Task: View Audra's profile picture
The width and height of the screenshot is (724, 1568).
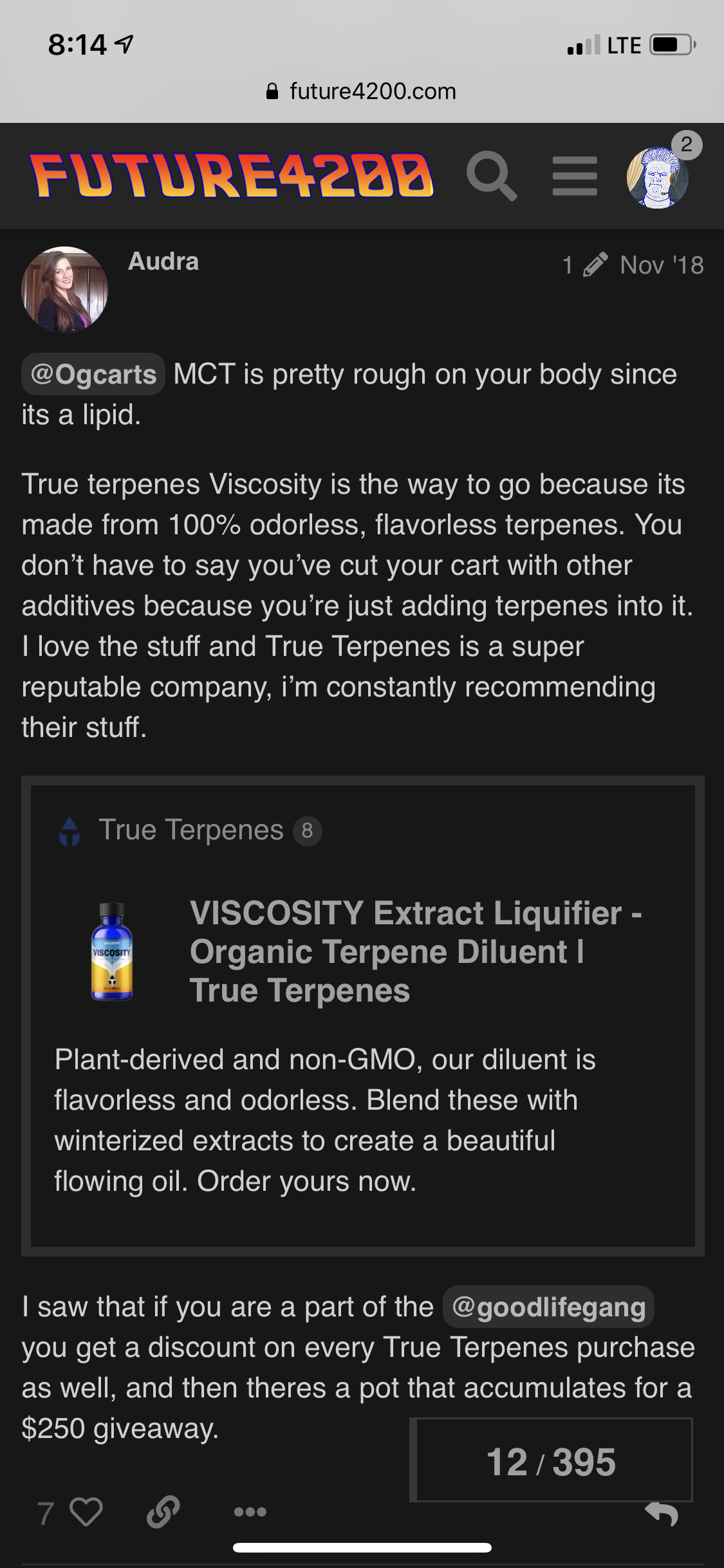Action: coord(64,290)
